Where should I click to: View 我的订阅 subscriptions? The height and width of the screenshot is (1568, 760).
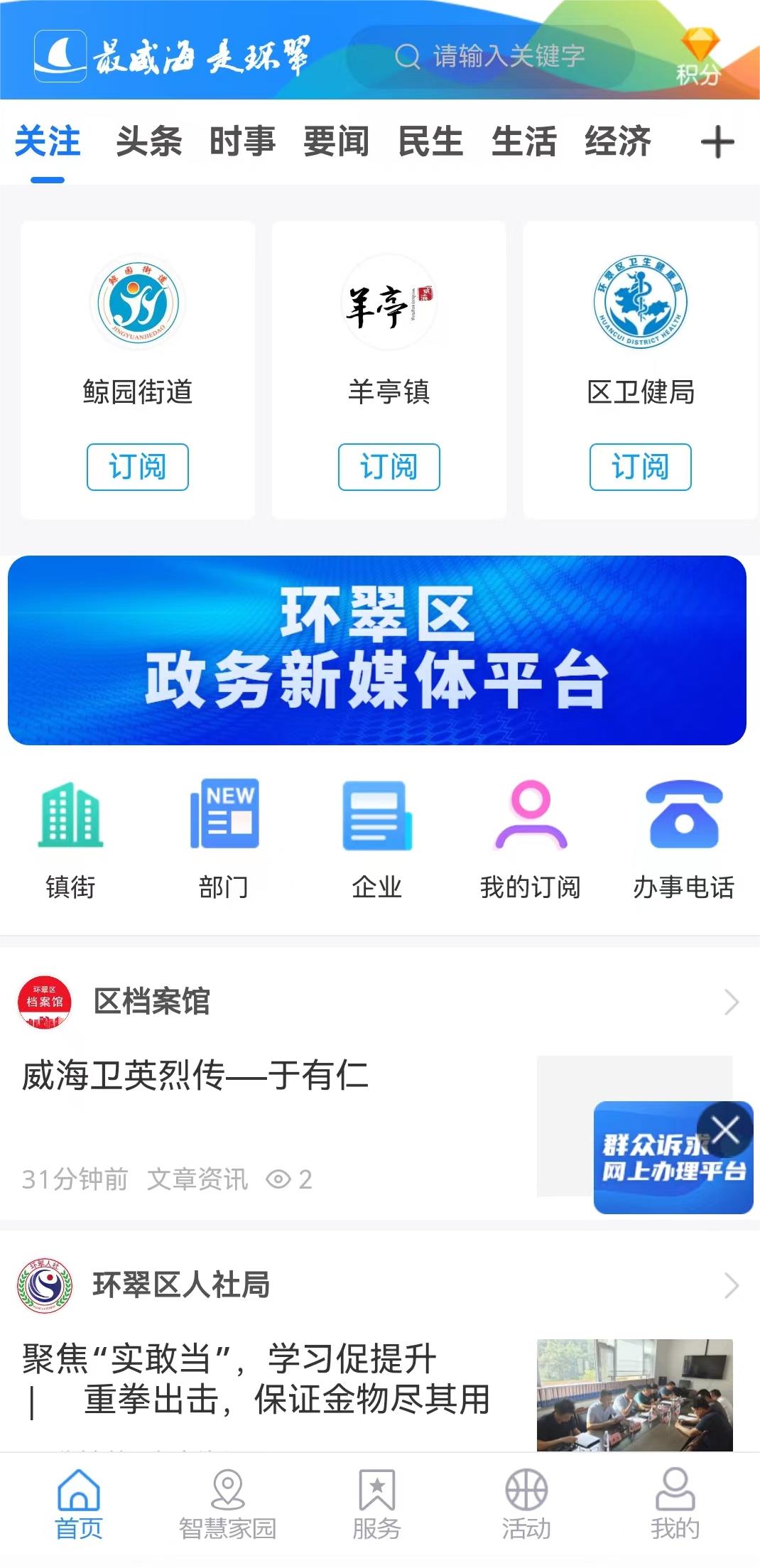[531, 838]
